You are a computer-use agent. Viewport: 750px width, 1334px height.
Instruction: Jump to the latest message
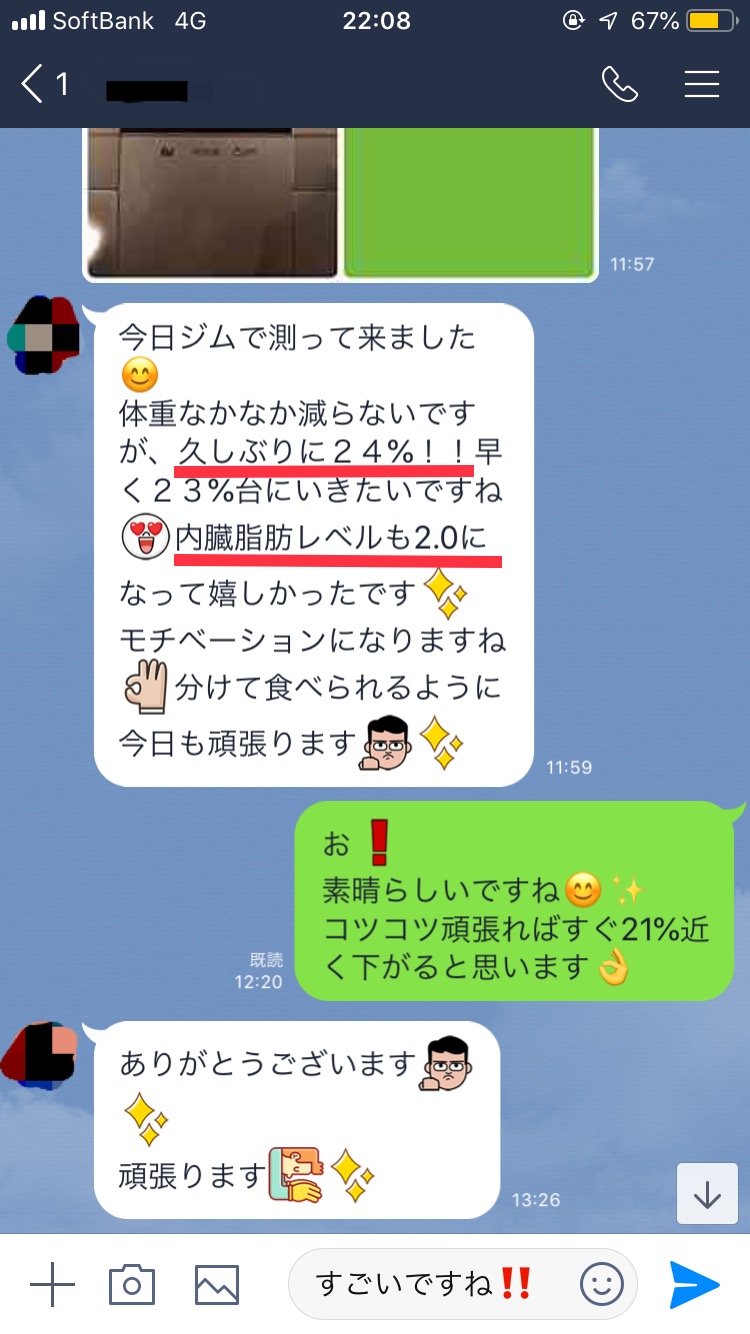707,1193
